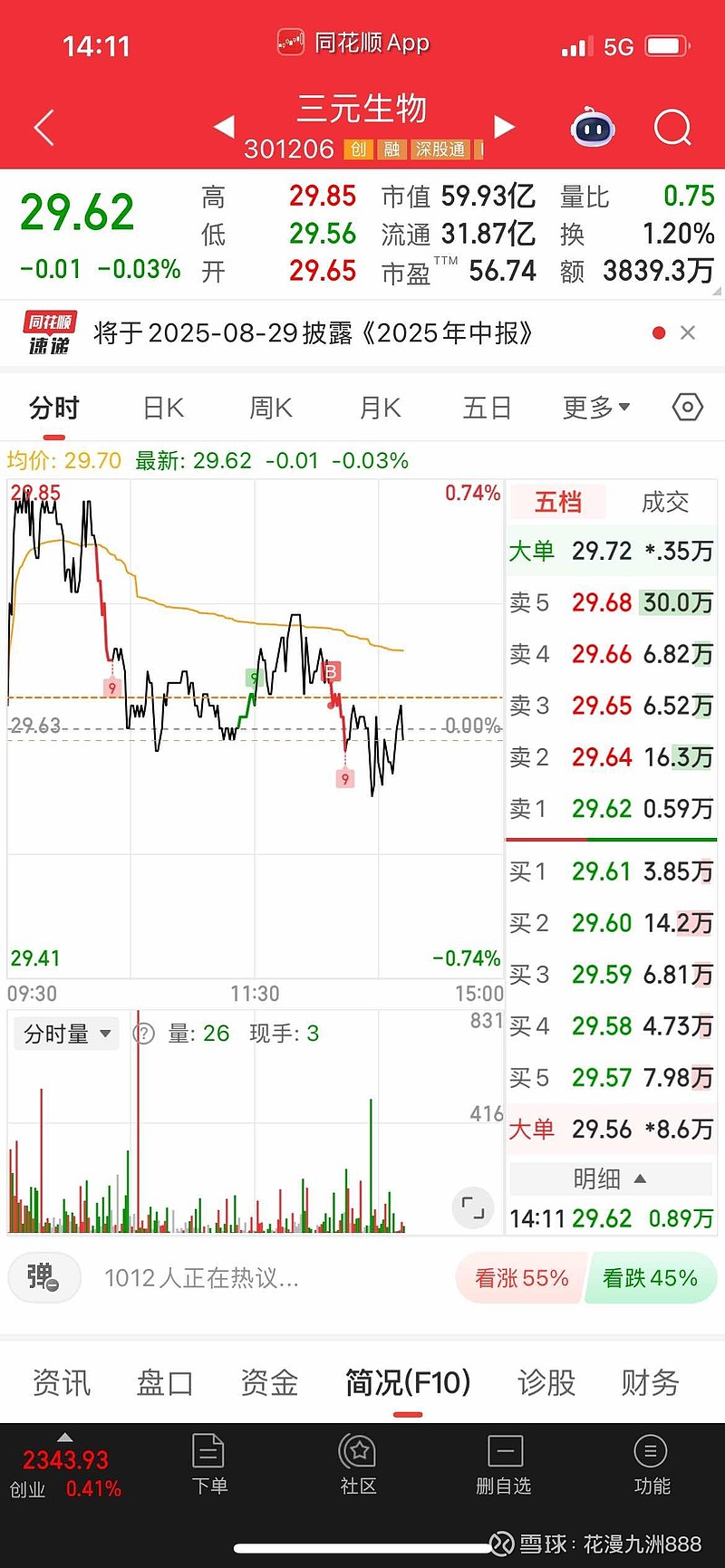Image resolution: width=725 pixels, height=1568 pixels.
Task: Open chart settings hexagon icon
Action: pos(688,408)
